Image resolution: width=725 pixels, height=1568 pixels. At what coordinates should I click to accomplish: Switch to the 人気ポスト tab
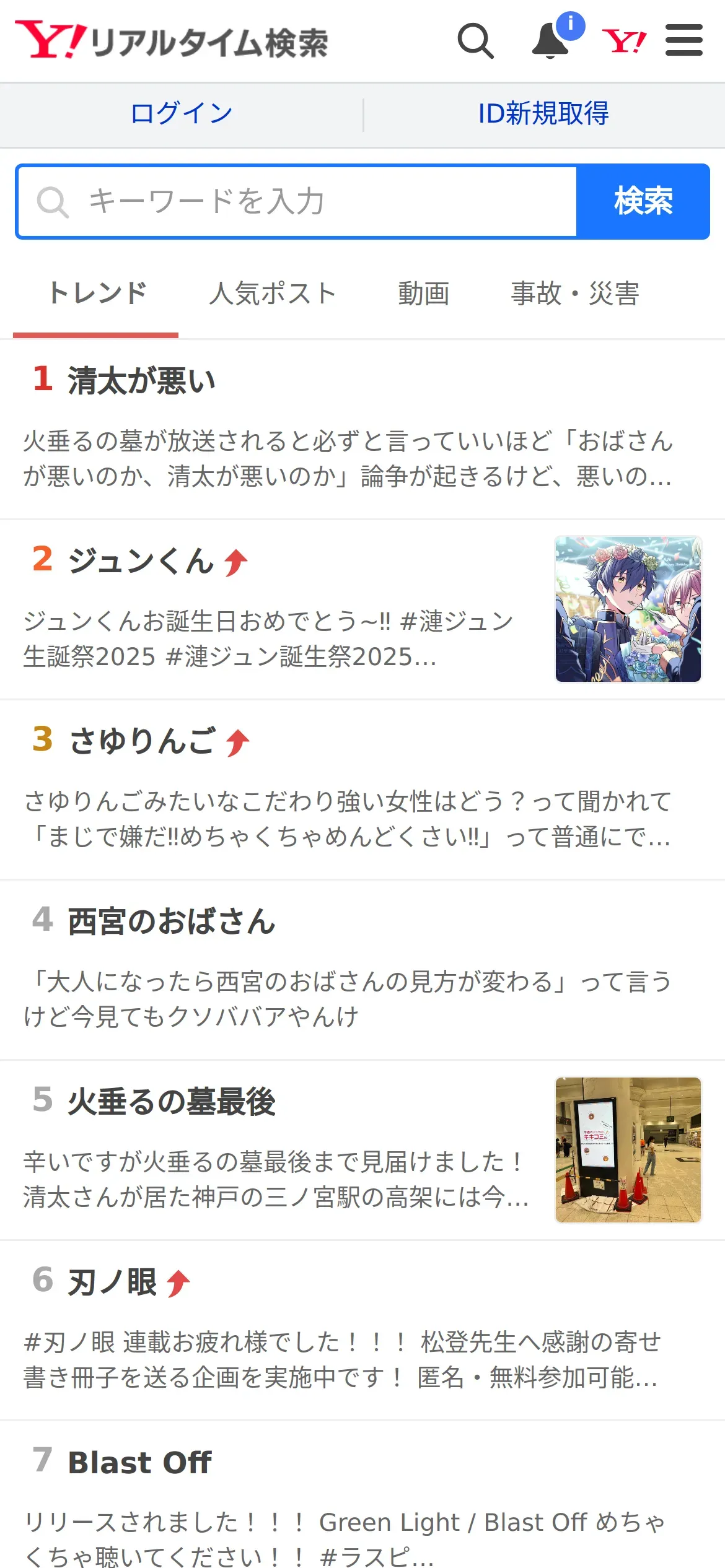click(273, 294)
